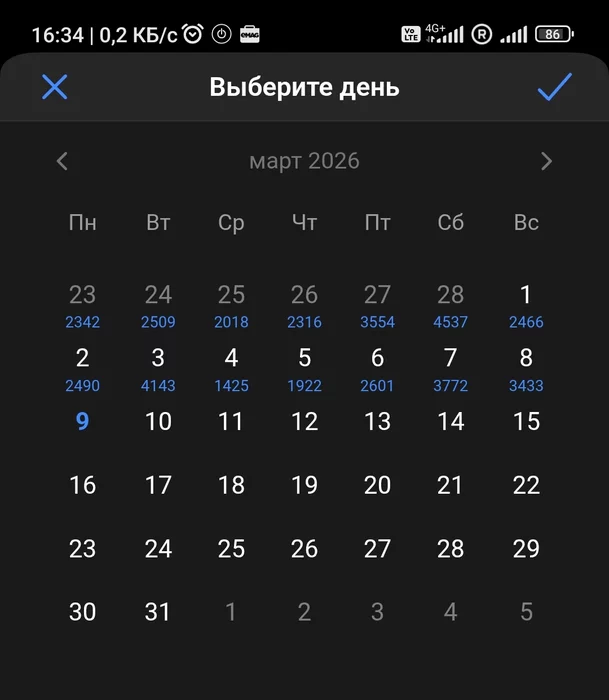Pick March 29 in the calendar
This screenshot has width=609, height=700.
pyautogui.click(x=526, y=549)
